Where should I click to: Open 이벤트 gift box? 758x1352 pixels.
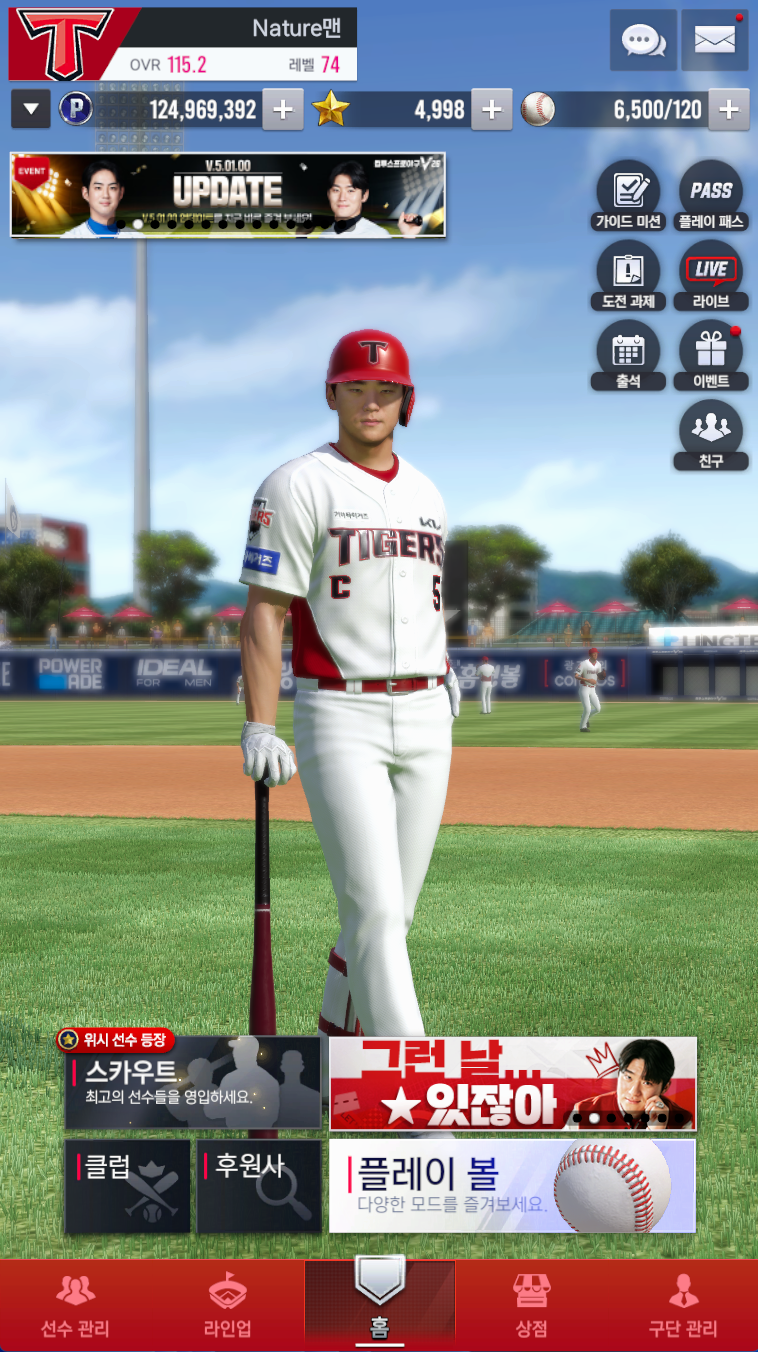[711, 356]
